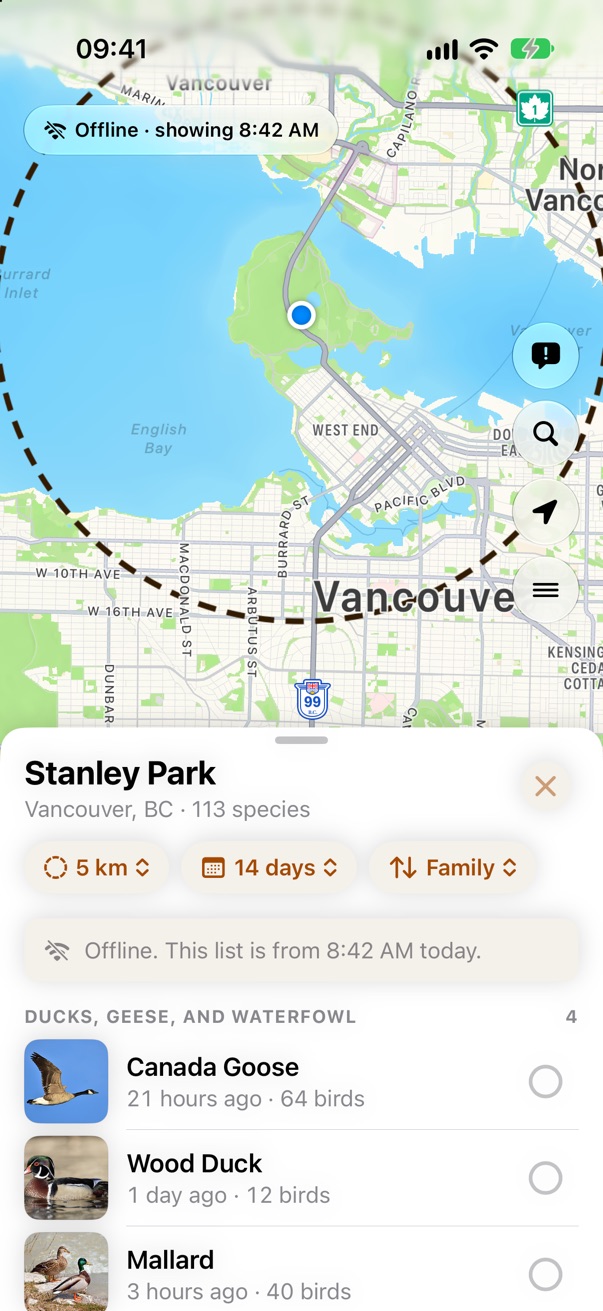
Task: Open the report issue speech bubble button
Action: point(545,355)
